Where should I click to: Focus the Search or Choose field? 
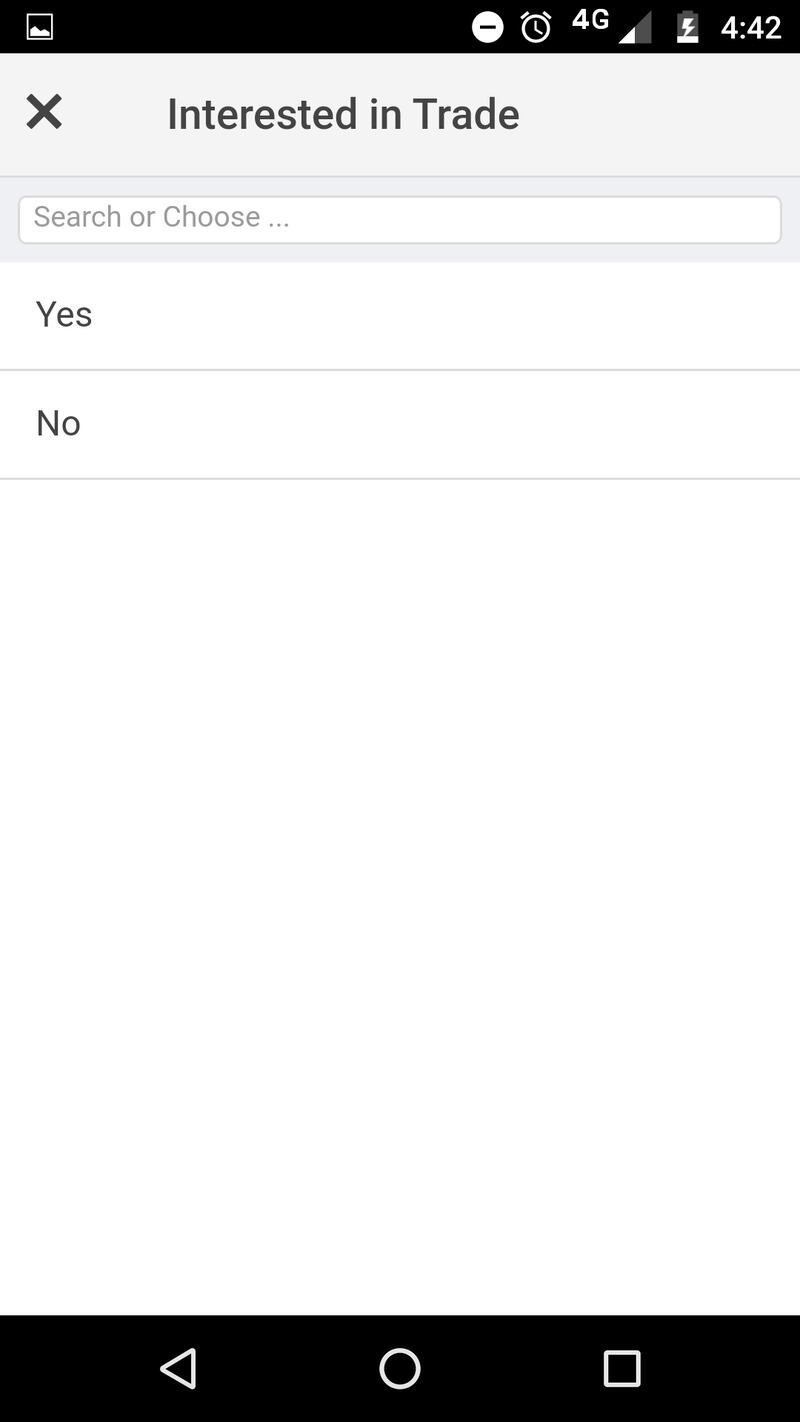pyautogui.click(x=400, y=219)
